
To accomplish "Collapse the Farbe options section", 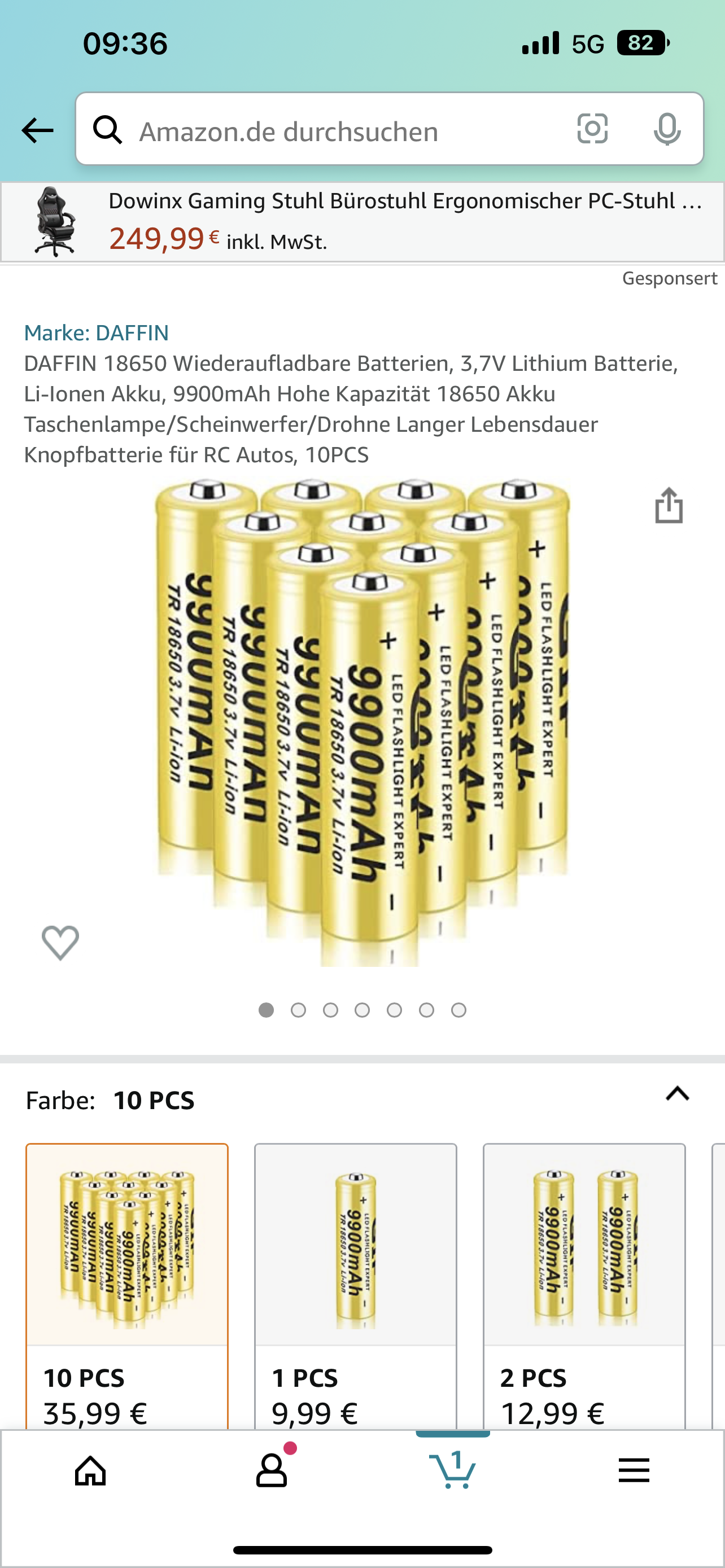I will click(677, 1094).
